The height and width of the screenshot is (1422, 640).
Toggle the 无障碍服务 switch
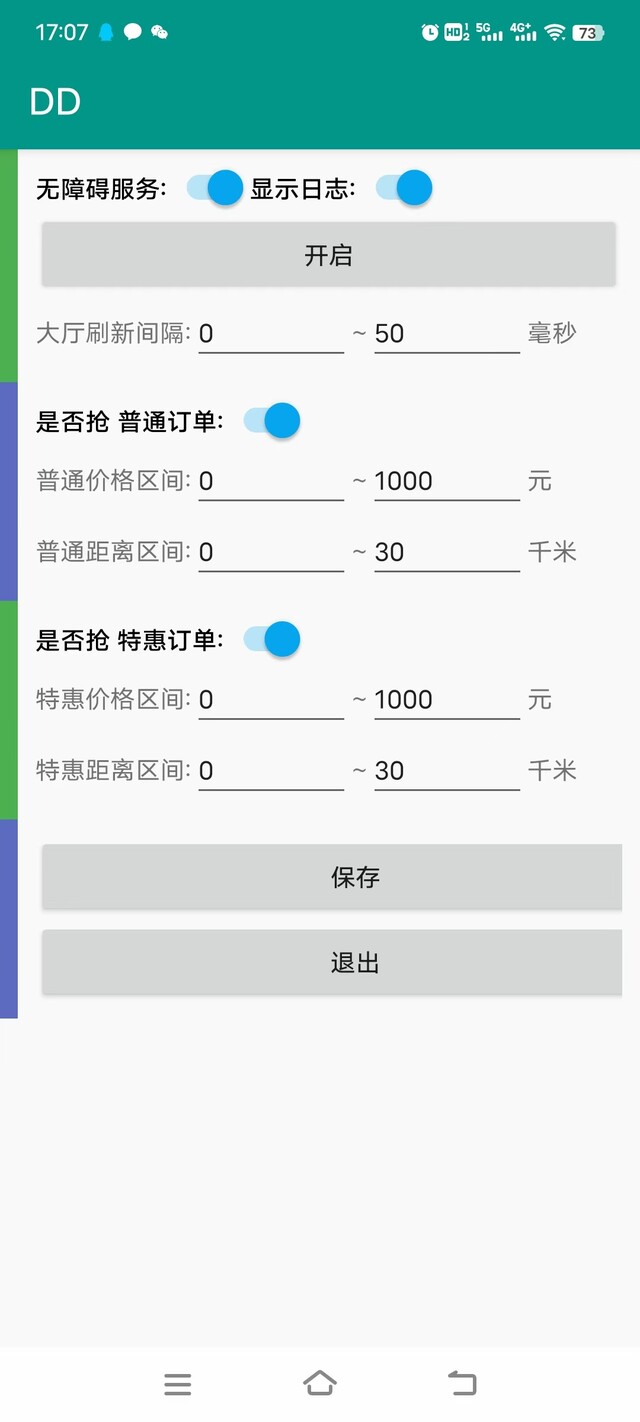pyautogui.click(x=215, y=188)
